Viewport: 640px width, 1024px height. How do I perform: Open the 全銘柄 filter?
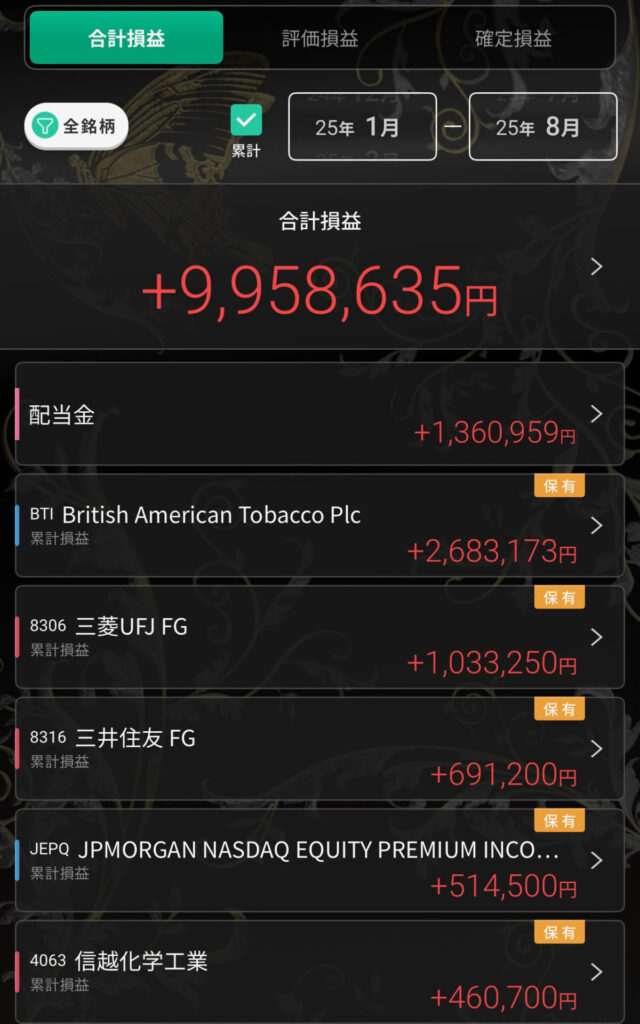(x=77, y=127)
